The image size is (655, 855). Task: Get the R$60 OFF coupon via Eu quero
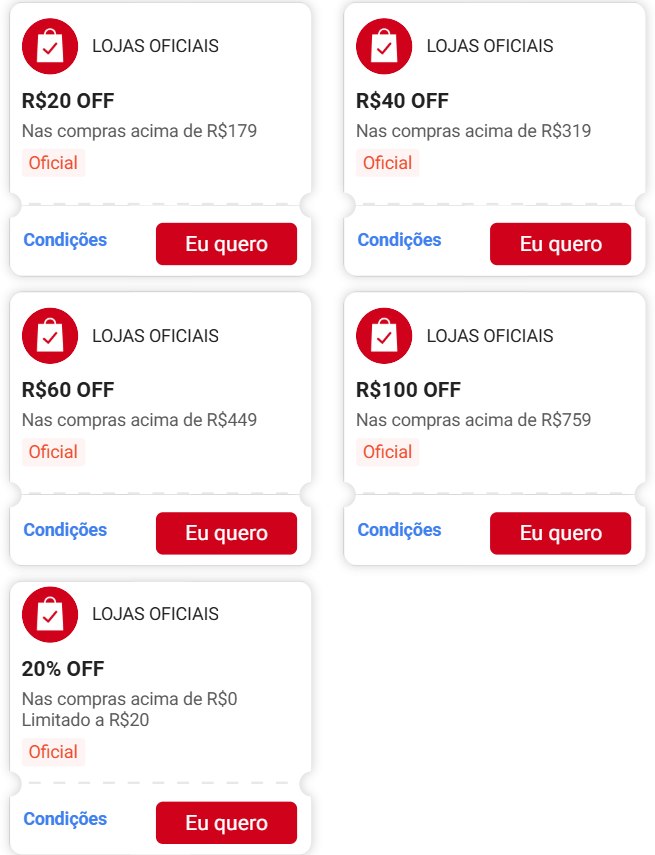(x=226, y=533)
